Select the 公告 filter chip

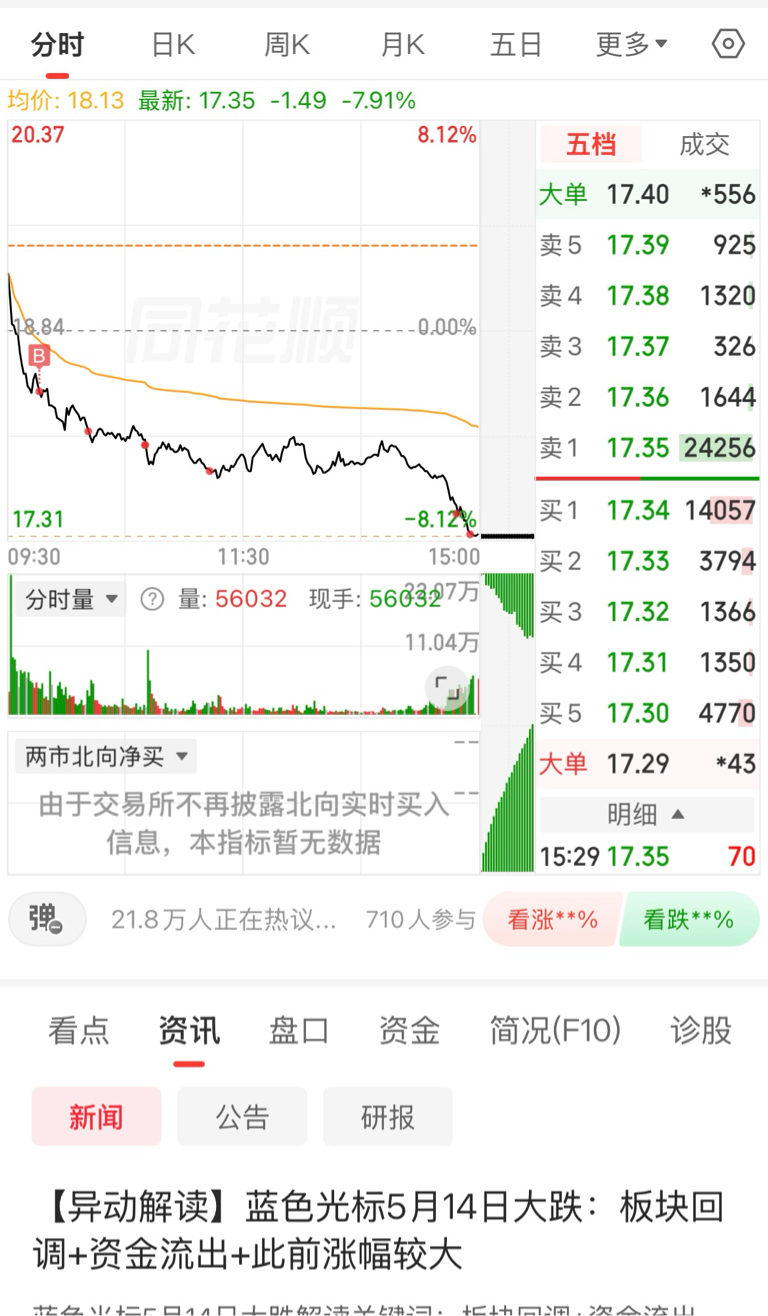coord(242,1116)
